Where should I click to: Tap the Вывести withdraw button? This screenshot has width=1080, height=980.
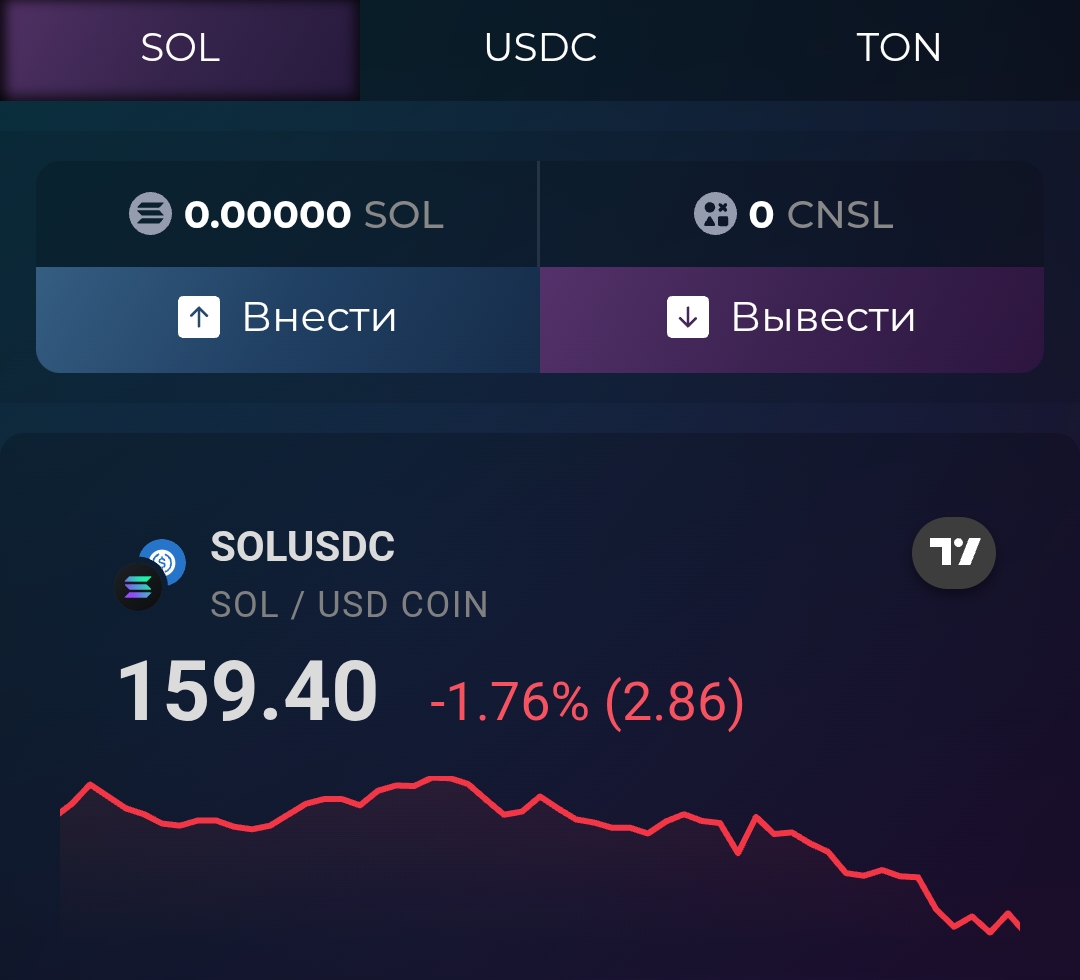[x=791, y=319]
